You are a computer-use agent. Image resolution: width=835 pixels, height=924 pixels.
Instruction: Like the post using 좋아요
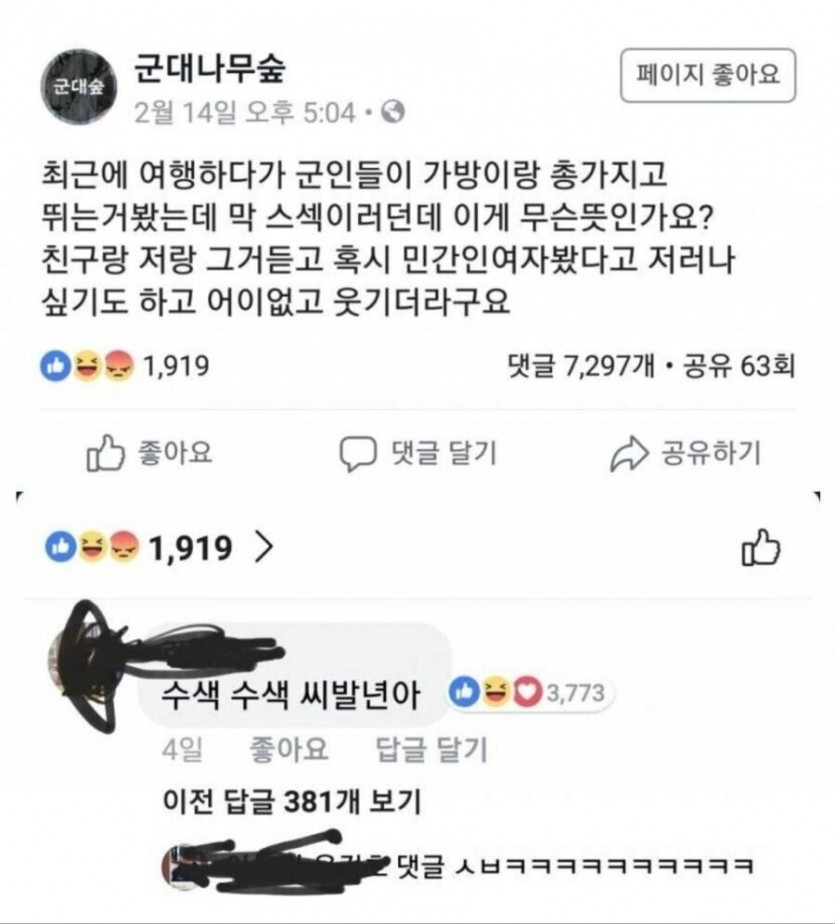point(151,454)
